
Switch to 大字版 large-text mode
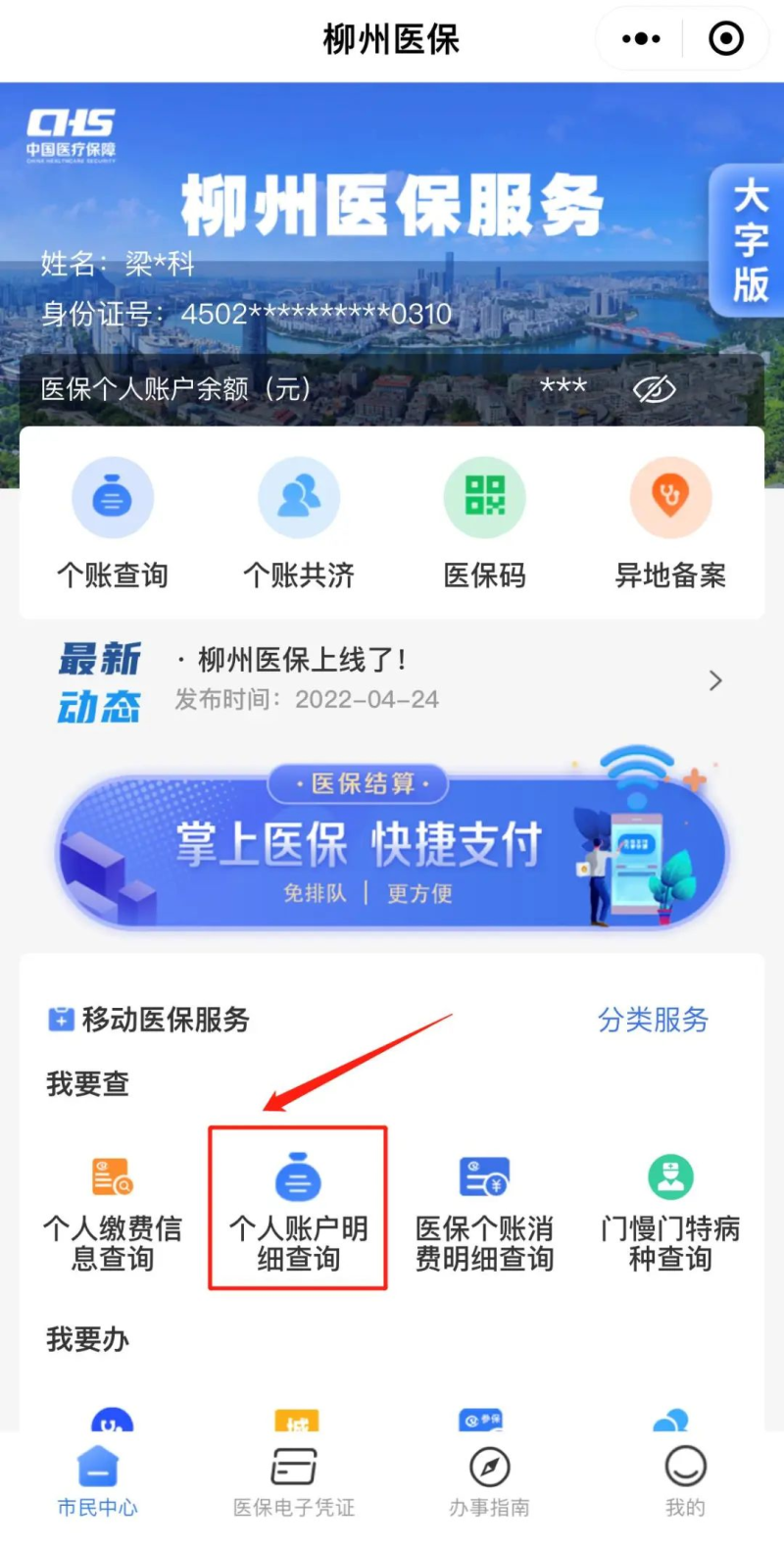click(x=750, y=241)
